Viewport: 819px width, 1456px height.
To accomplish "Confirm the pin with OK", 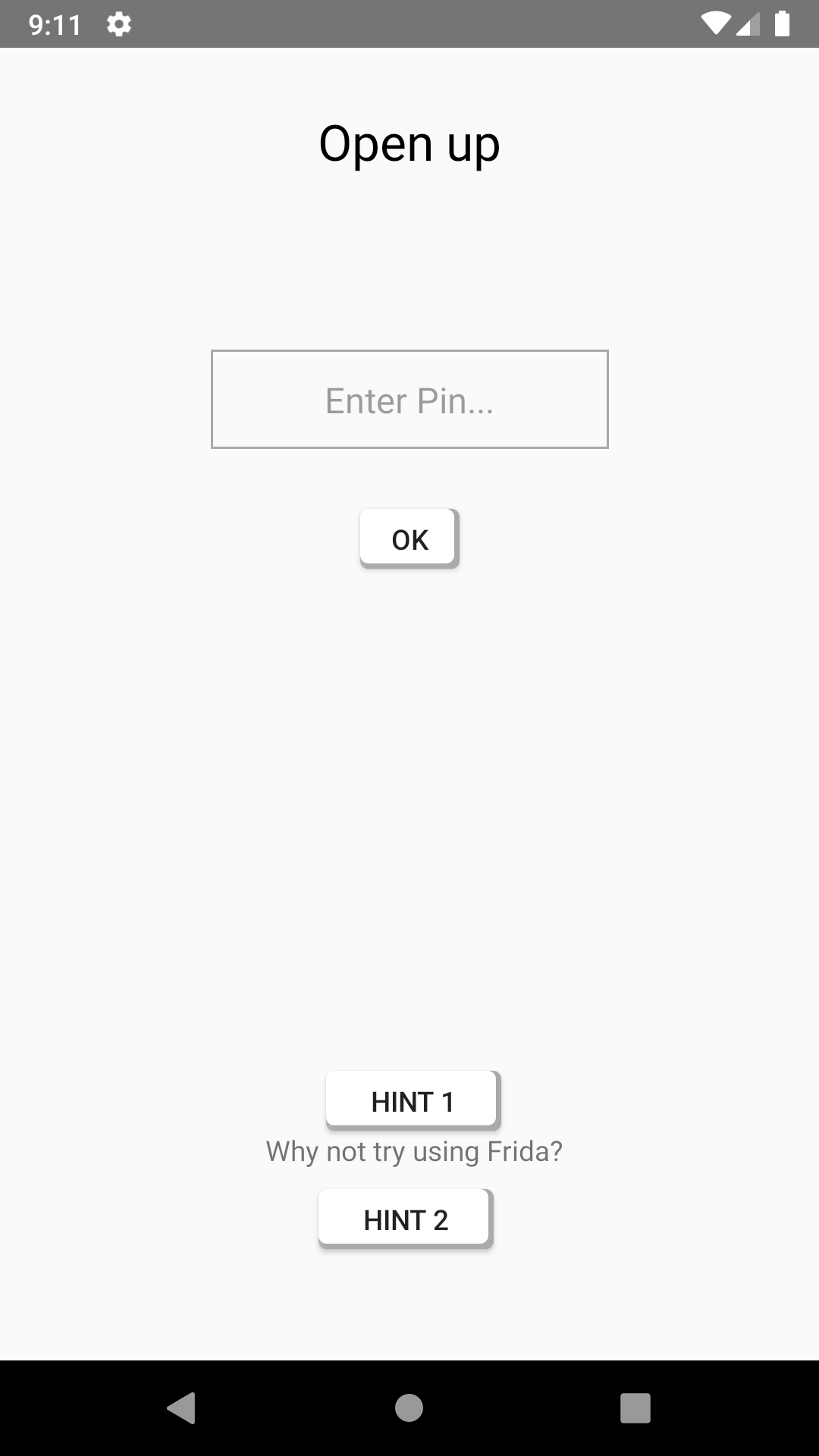I will click(409, 538).
